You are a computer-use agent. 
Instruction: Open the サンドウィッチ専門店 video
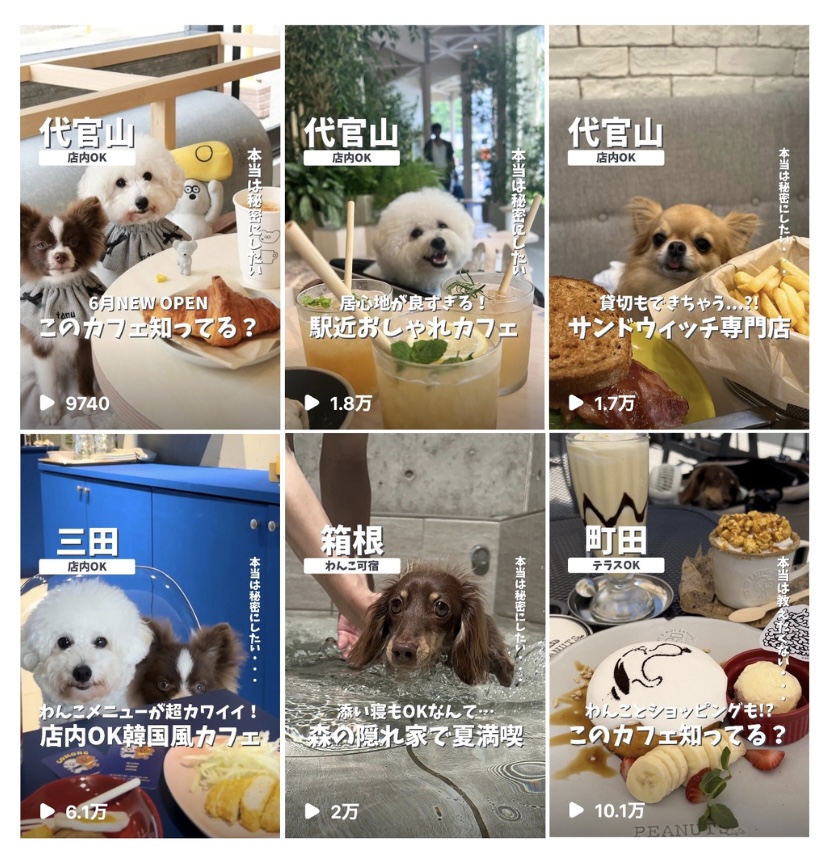tap(678, 227)
